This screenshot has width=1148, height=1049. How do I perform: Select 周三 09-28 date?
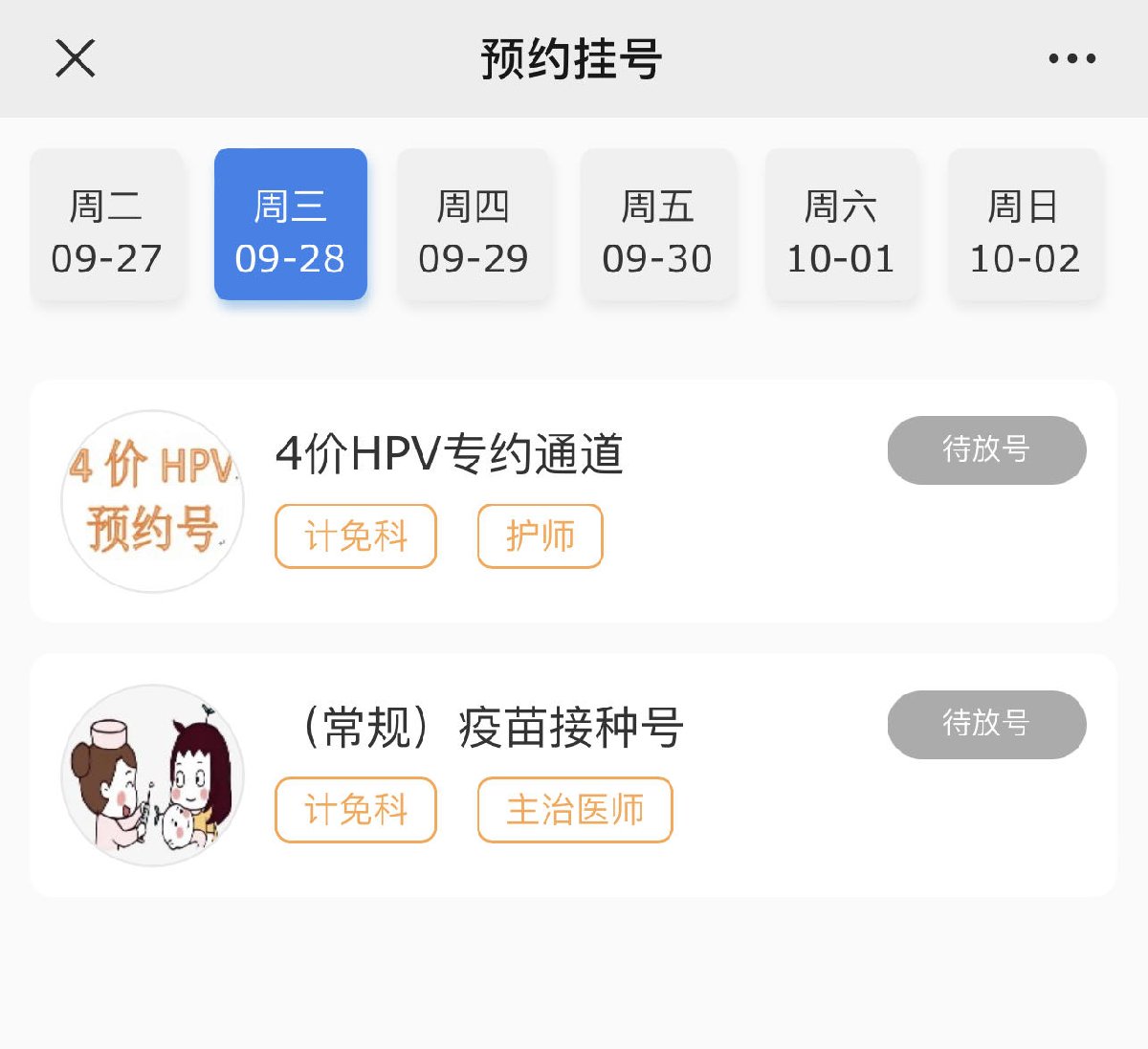[x=290, y=227]
